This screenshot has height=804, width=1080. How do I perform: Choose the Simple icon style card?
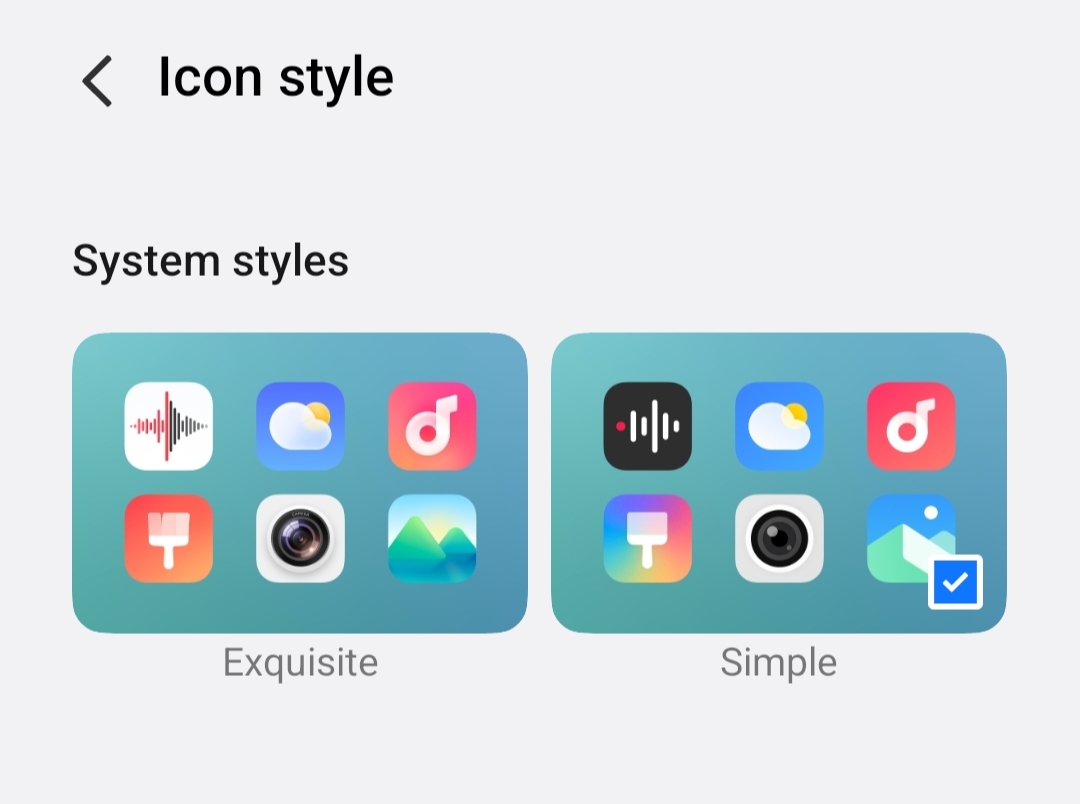click(778, 483)
